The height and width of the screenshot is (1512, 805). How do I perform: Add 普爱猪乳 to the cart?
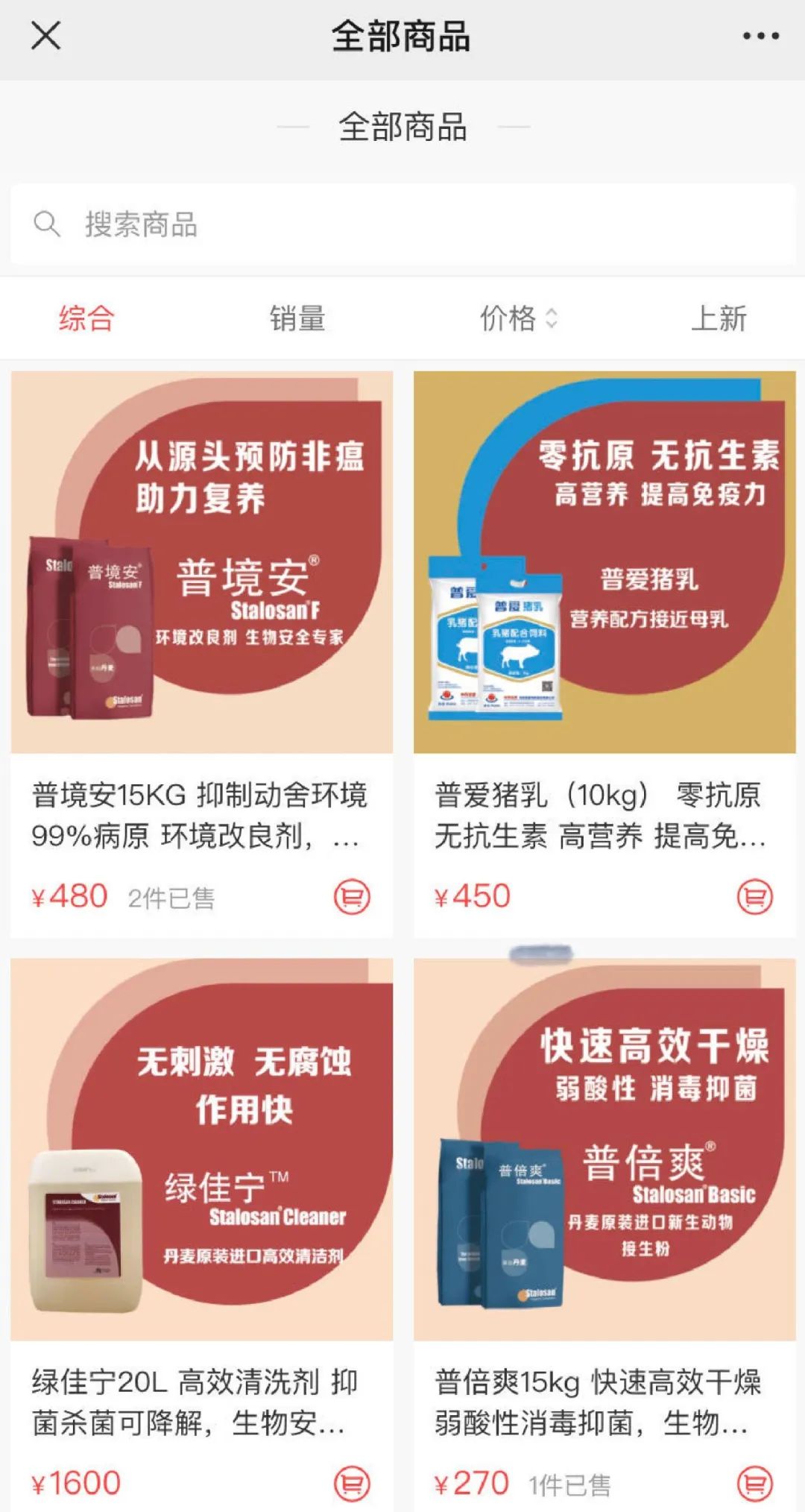click(x=755, y=897)
